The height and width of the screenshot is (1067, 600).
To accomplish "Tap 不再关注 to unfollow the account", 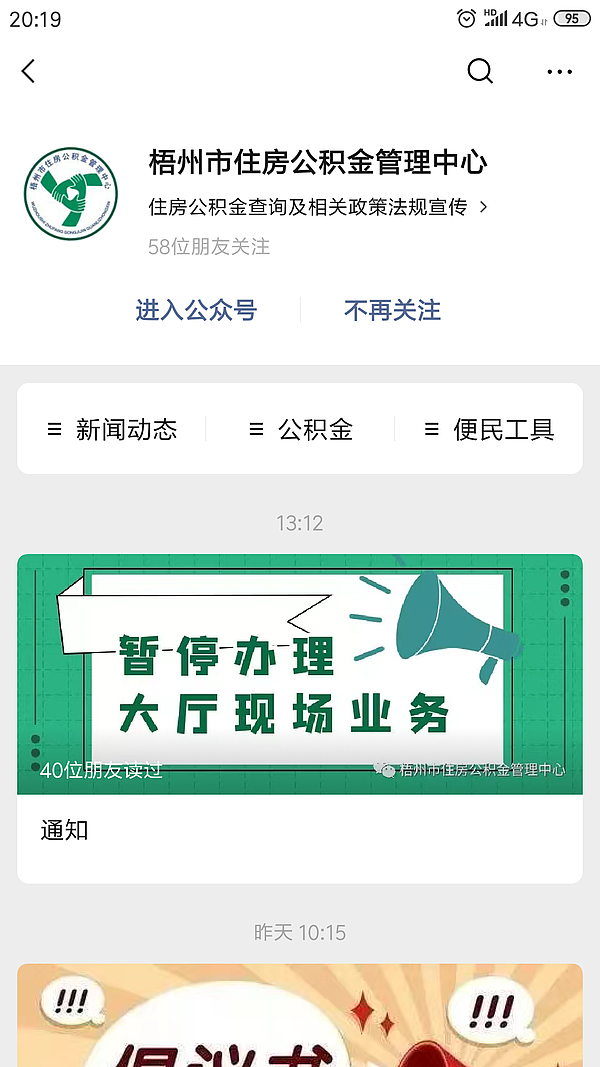I will pyautogui.click(x=392, y=310).
